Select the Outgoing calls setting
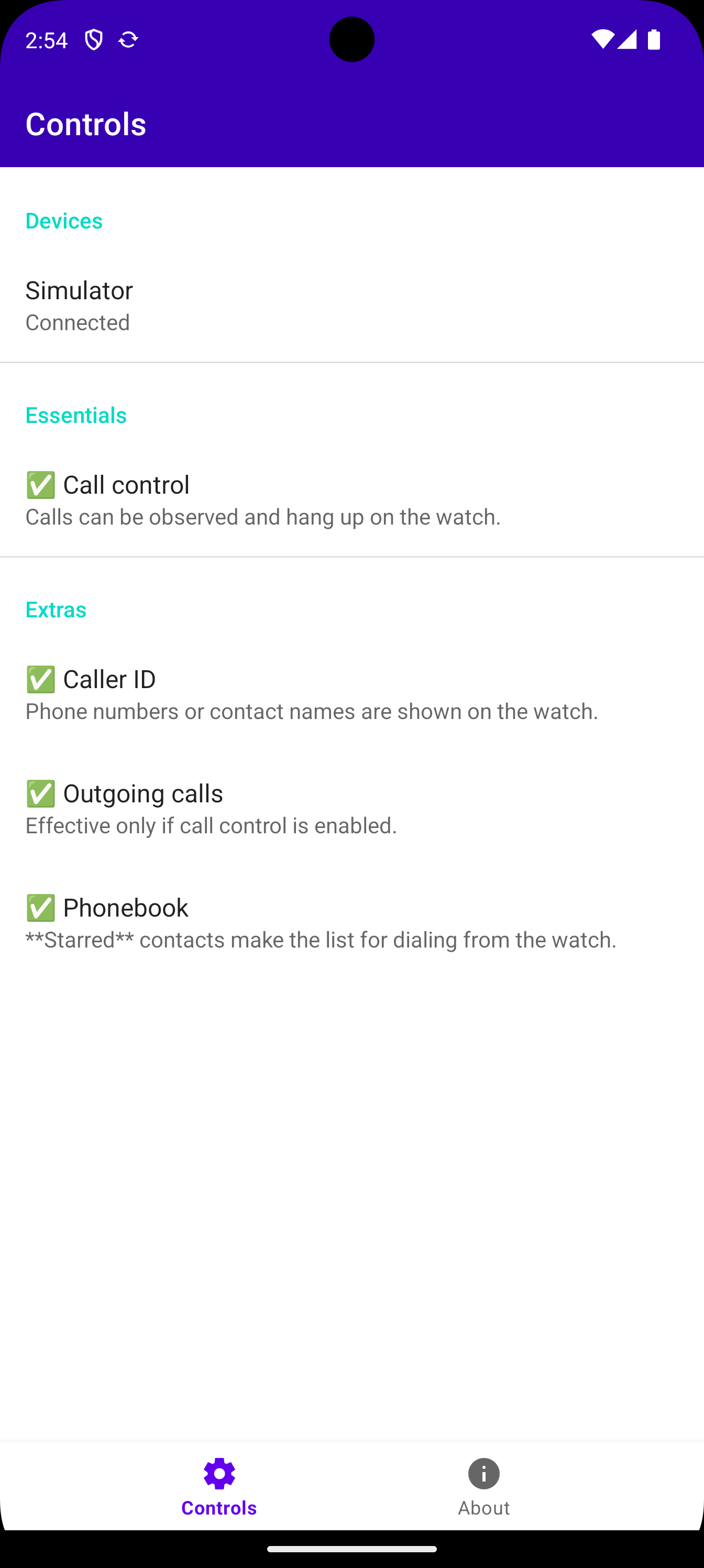Image resolution: width=704 pixels, height=1568 pixels. pyautogui.click(x=351, y=808)
